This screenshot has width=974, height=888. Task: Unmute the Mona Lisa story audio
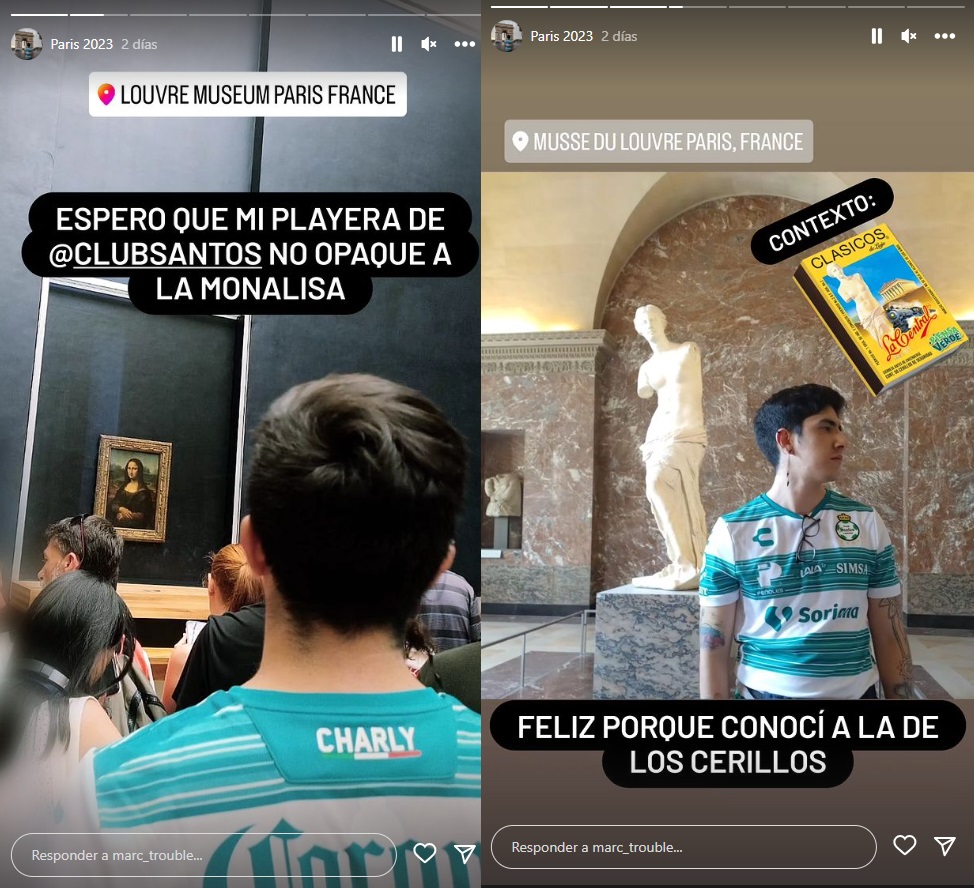point(429,44)
